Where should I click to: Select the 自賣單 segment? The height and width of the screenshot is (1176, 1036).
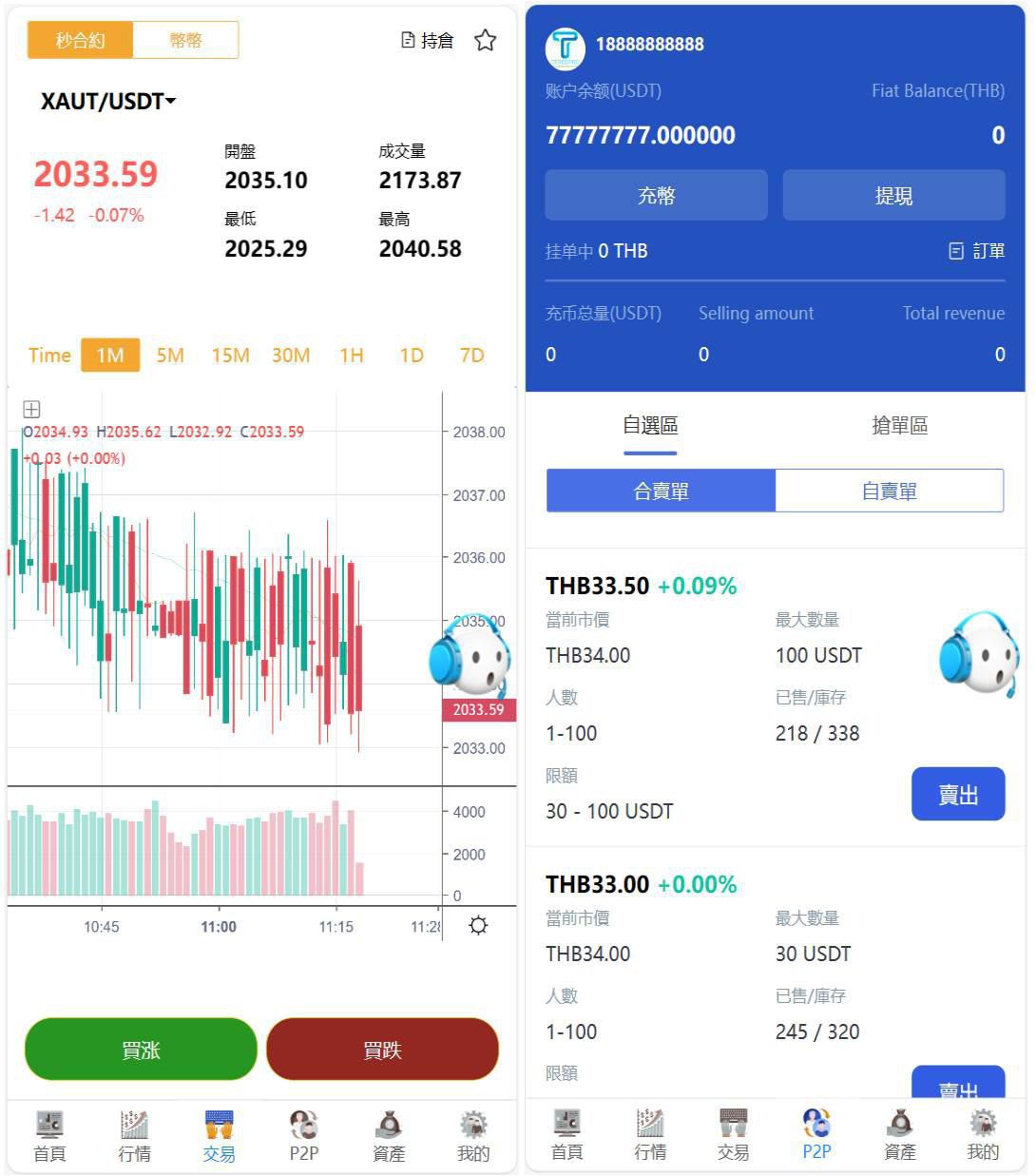coord(890,491)
